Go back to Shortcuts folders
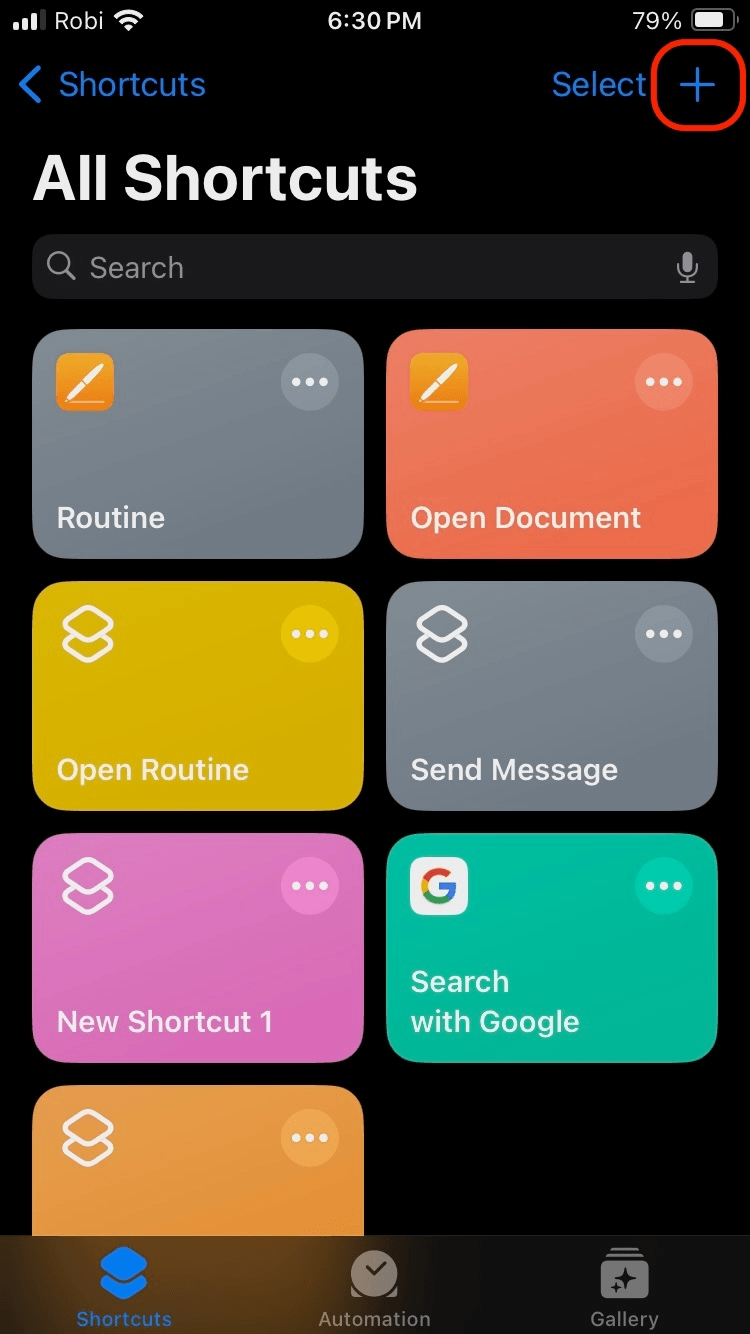The height and width of the screenshot is (1334, 750). click(112, 85)
